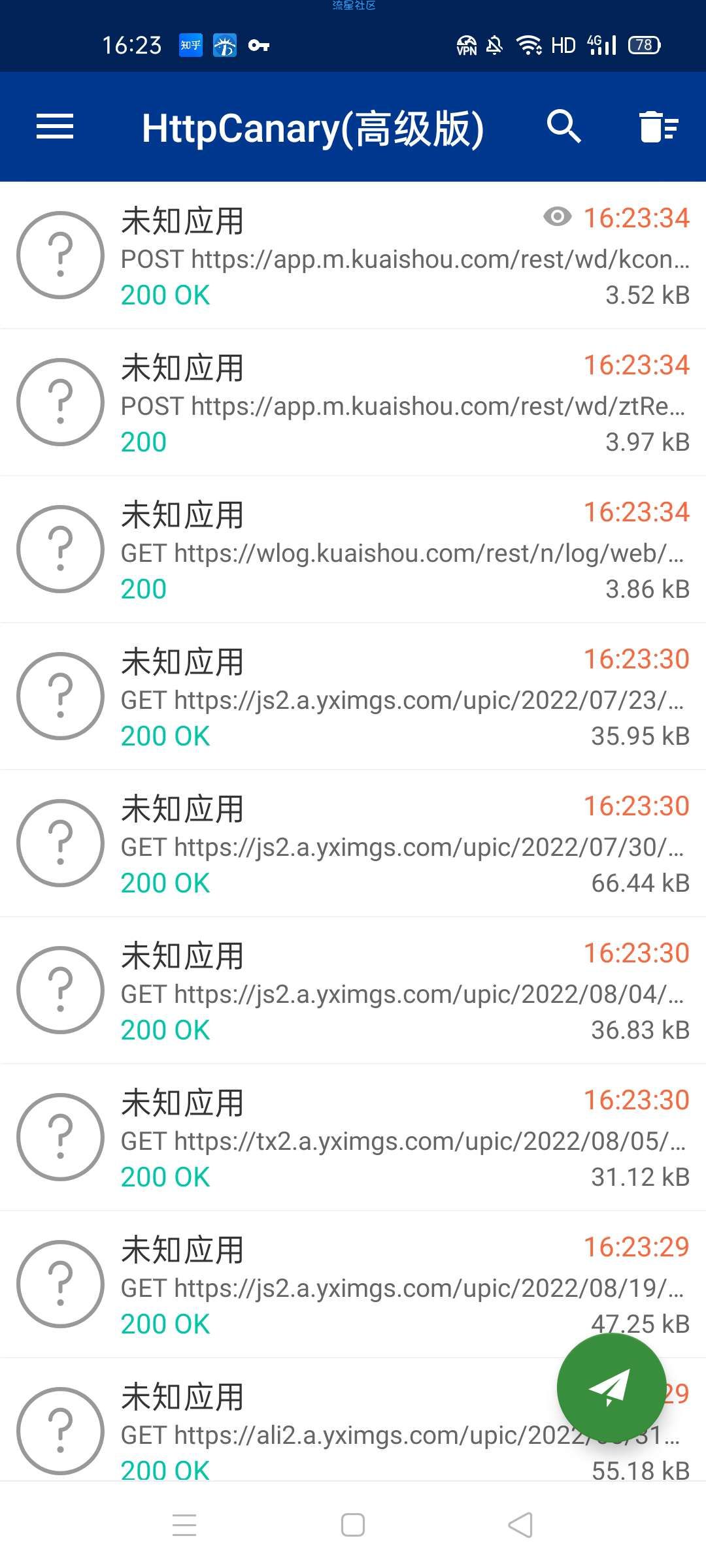The image size is (706, 1568).
Task: Open the hamburger drawer menu
Action: click(55, 126)
